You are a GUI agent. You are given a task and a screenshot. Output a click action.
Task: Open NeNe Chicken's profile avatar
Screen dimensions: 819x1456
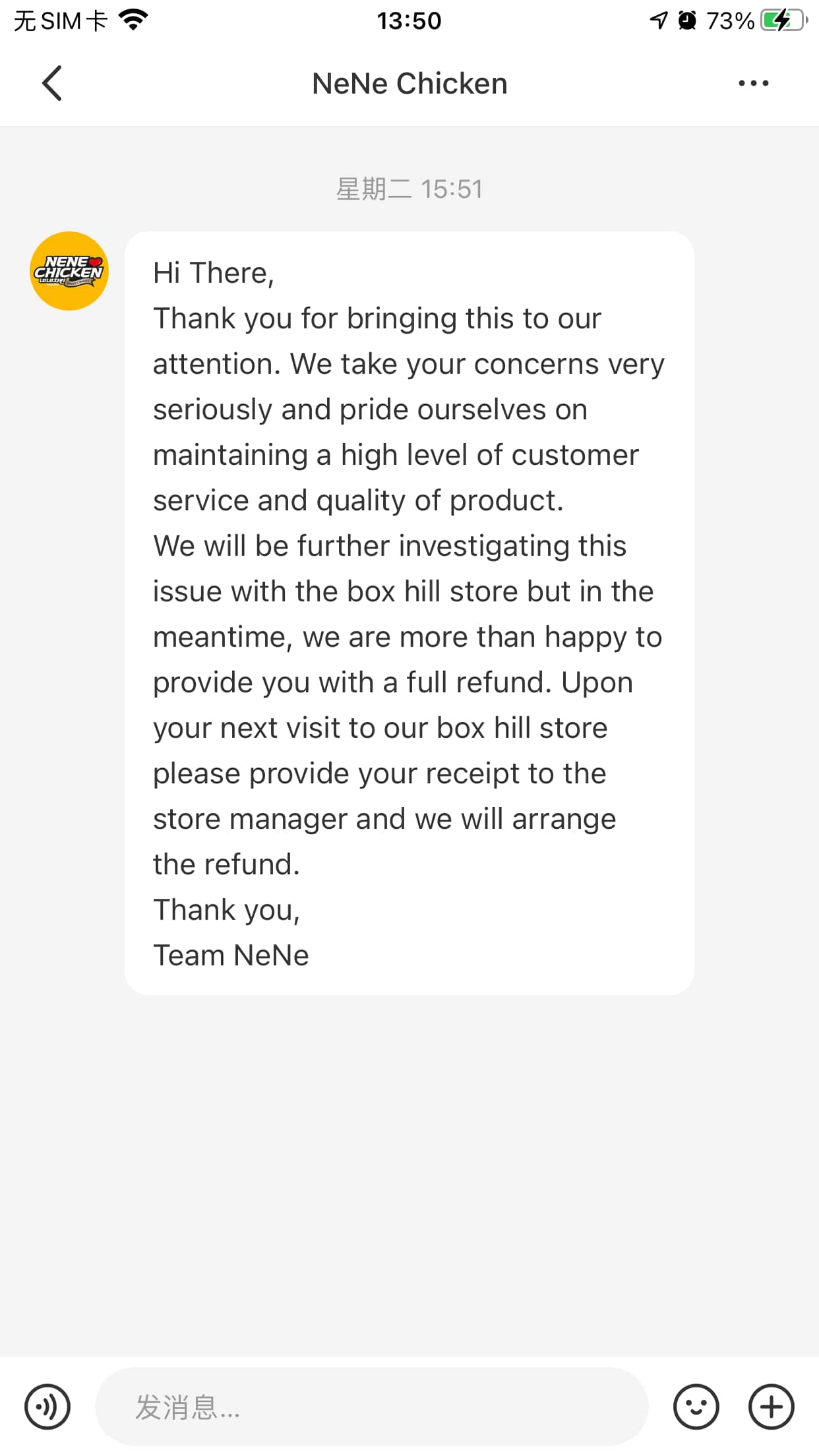(x=69, y=271)
